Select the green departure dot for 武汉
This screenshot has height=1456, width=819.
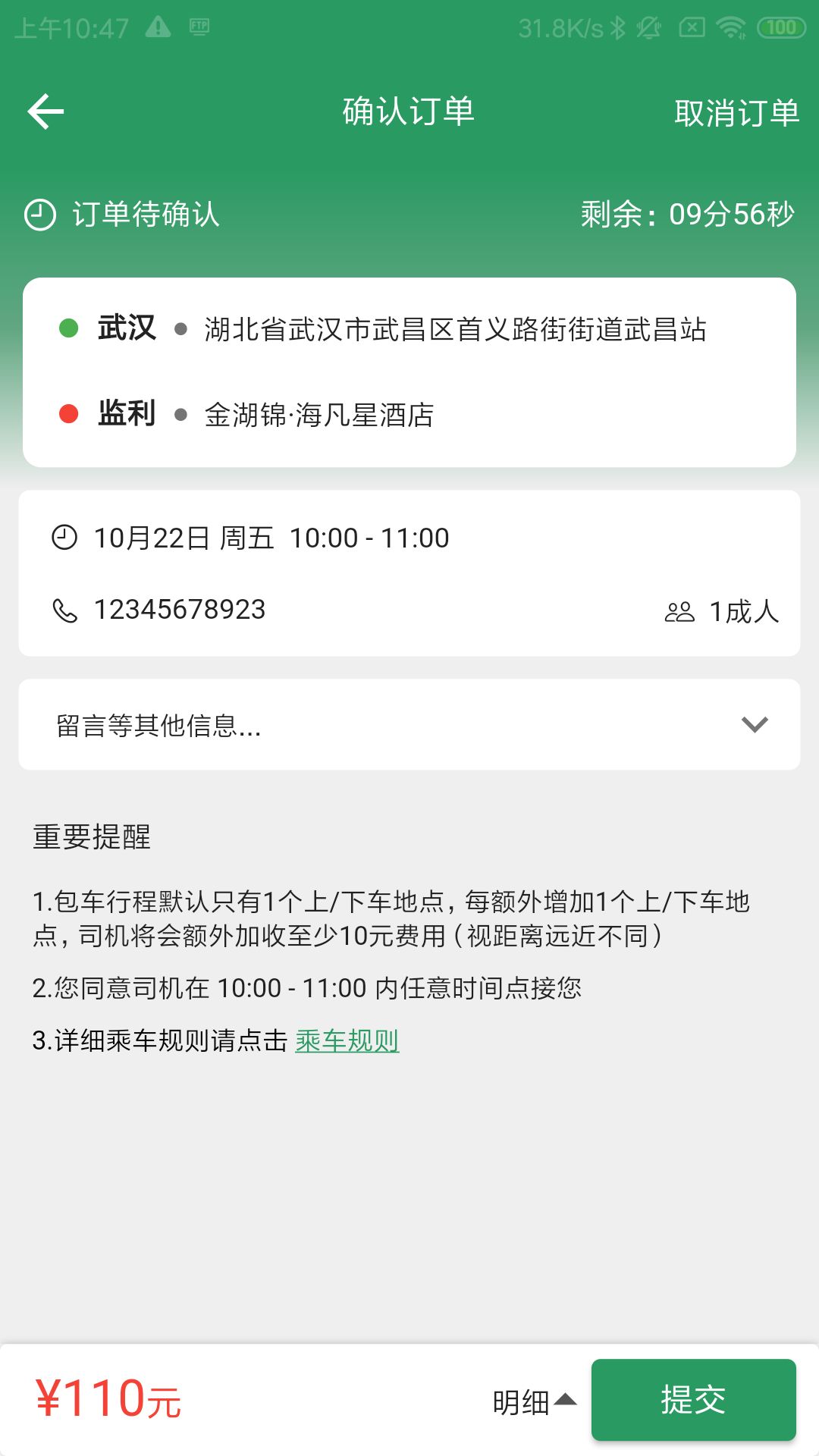click(68, 329)
